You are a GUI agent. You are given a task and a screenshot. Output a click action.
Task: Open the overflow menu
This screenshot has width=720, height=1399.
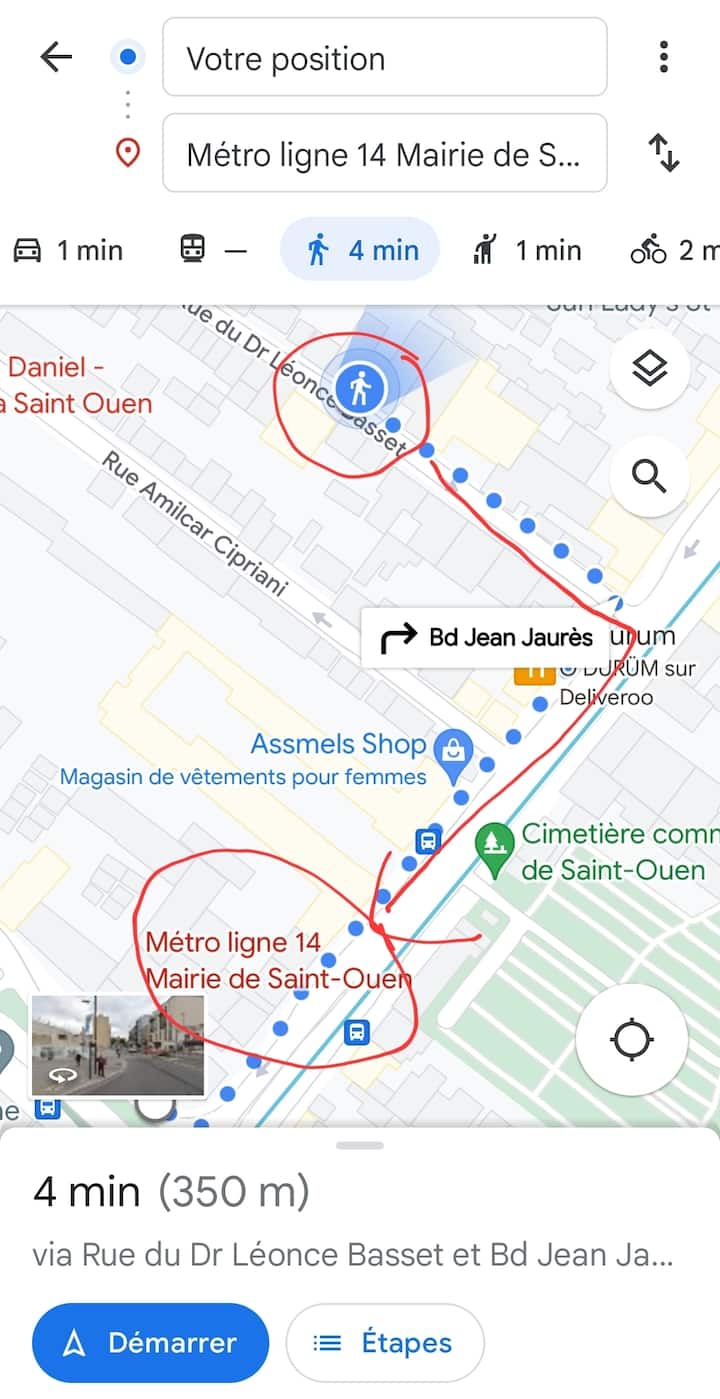tap(663, 57)
